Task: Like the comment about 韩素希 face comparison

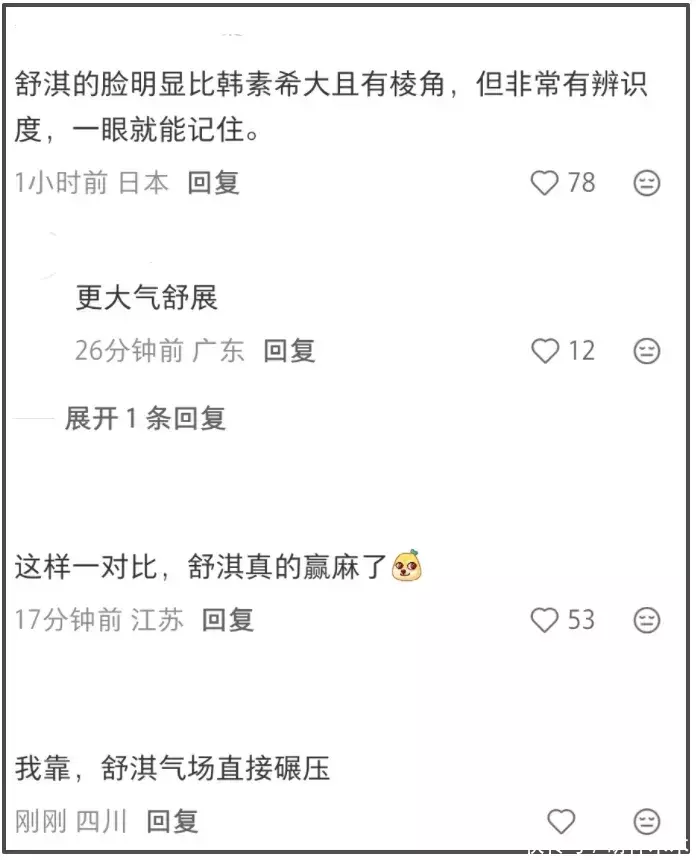Action: (x=545, y=183)
